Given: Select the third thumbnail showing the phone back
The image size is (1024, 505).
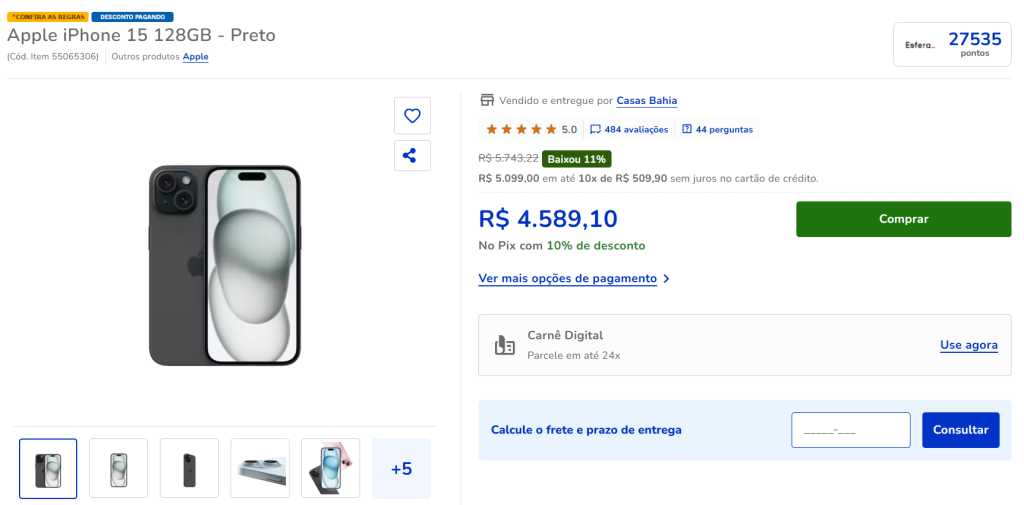Looking at the screenshot, I should tap(189, 468).
